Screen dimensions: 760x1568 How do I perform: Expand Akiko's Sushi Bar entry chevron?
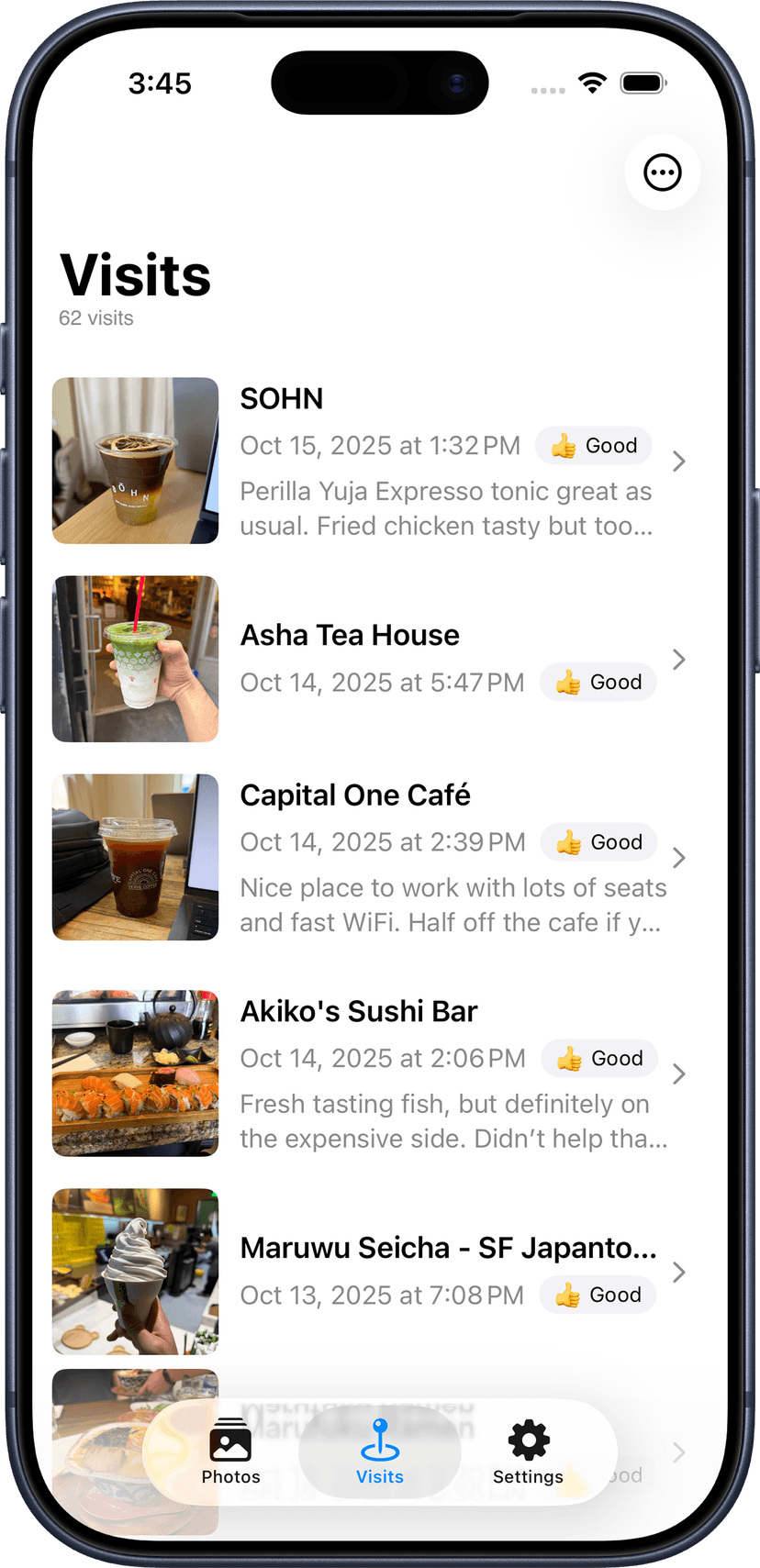click(678, 1073)
